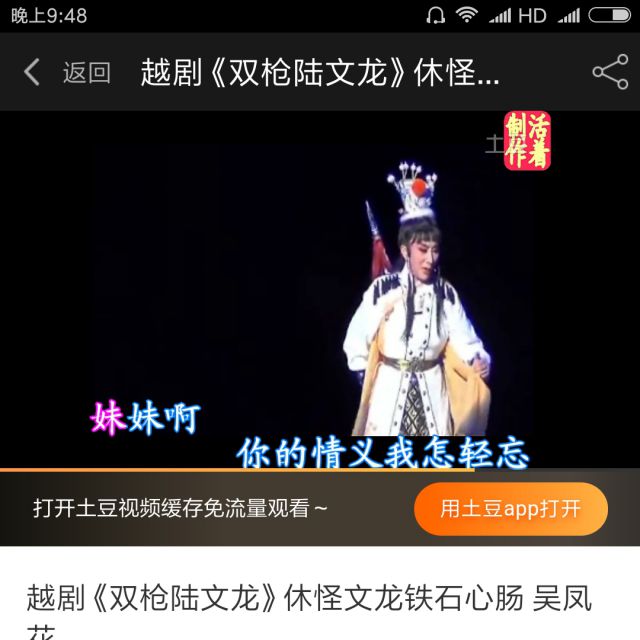Share this video
This screenshot has width=640, height=640.
[x=609, y=72]
